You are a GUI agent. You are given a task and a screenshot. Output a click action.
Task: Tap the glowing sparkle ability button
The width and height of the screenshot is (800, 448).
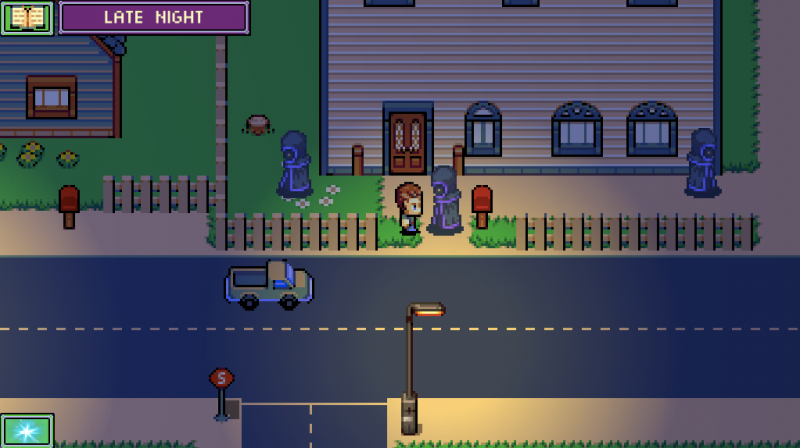[x=27, y=431]
